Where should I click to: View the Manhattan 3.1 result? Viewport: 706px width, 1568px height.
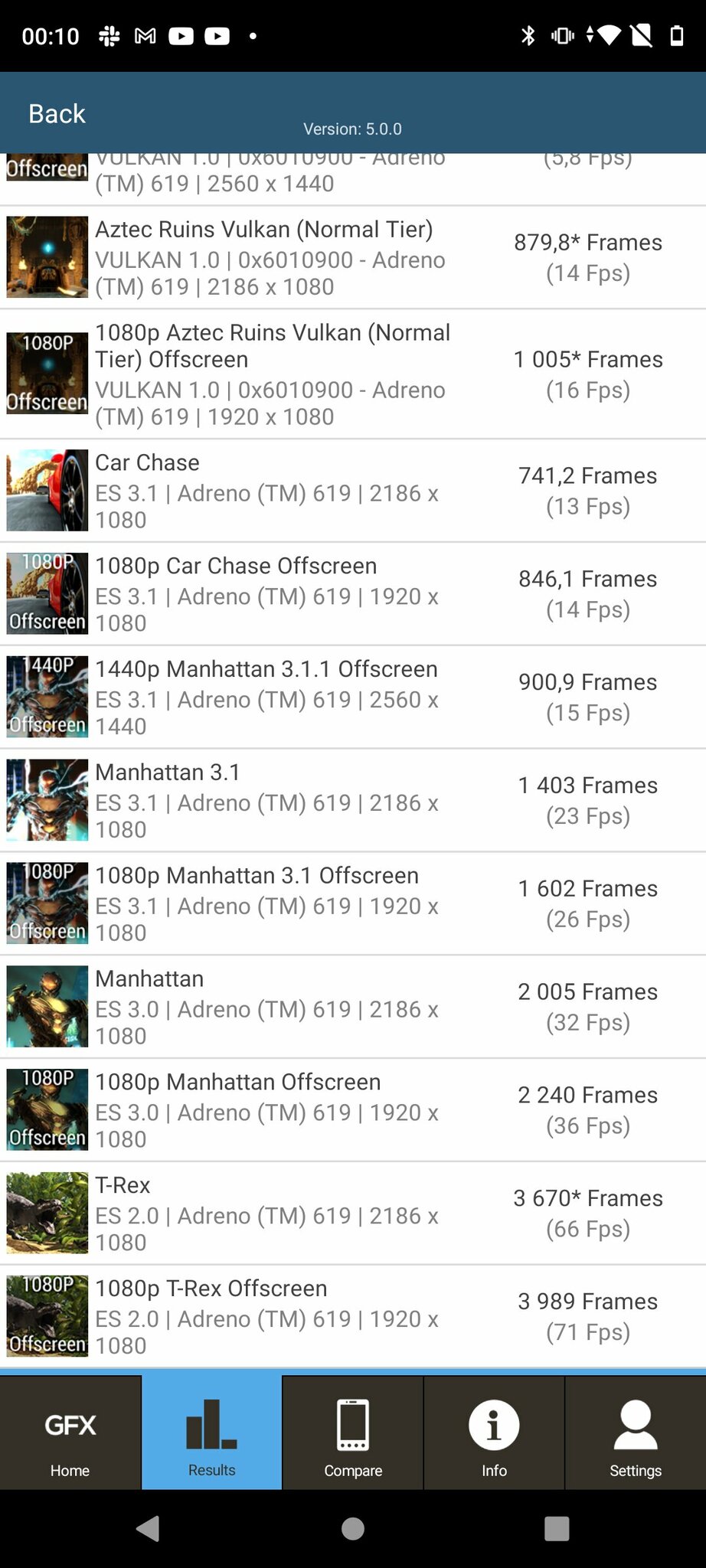coord(353,801)
